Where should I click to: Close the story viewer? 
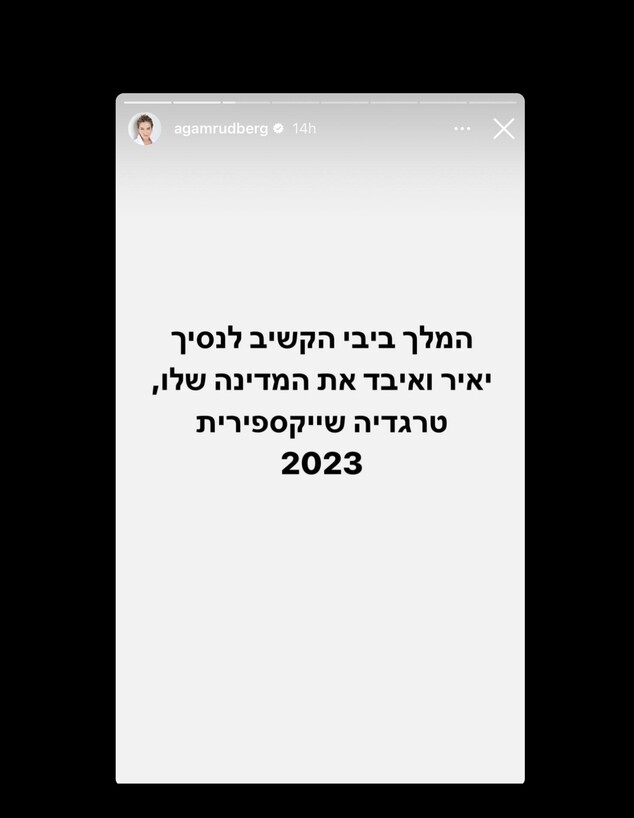503,129
